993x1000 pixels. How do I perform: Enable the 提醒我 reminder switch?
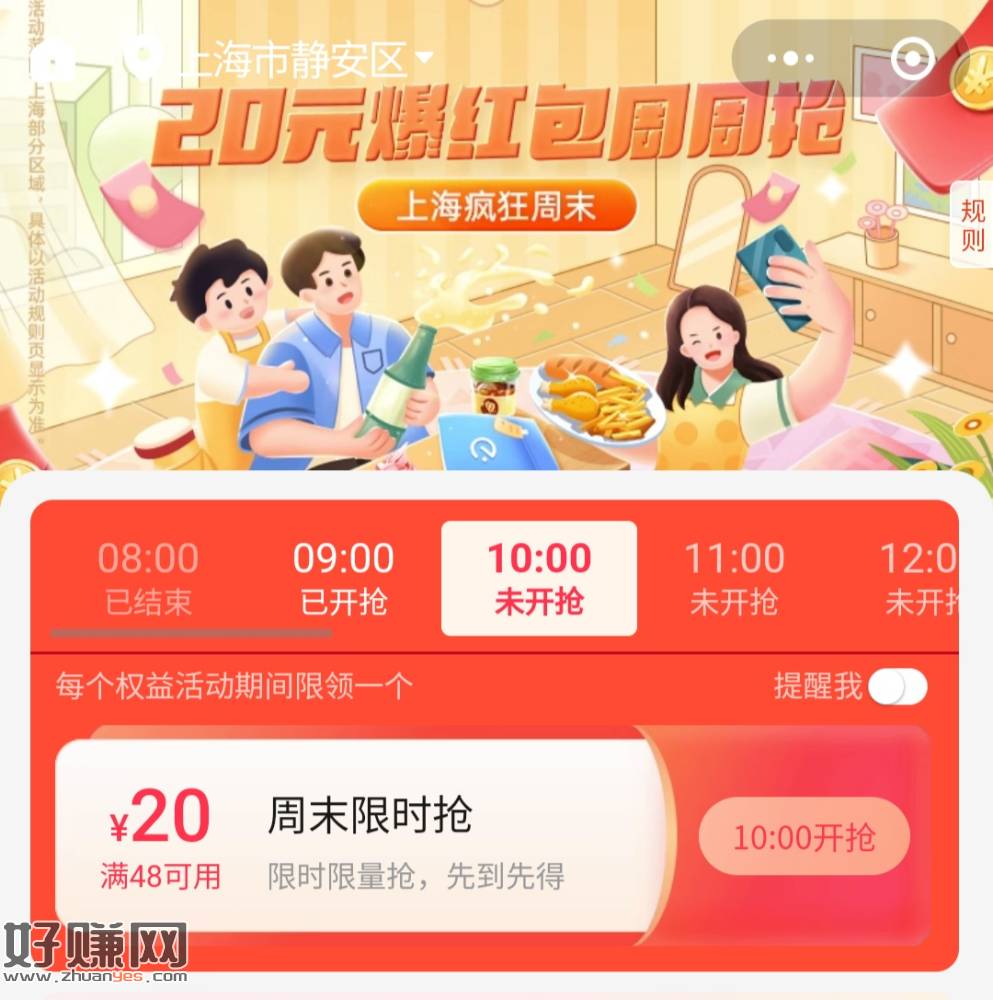[897, 687]
